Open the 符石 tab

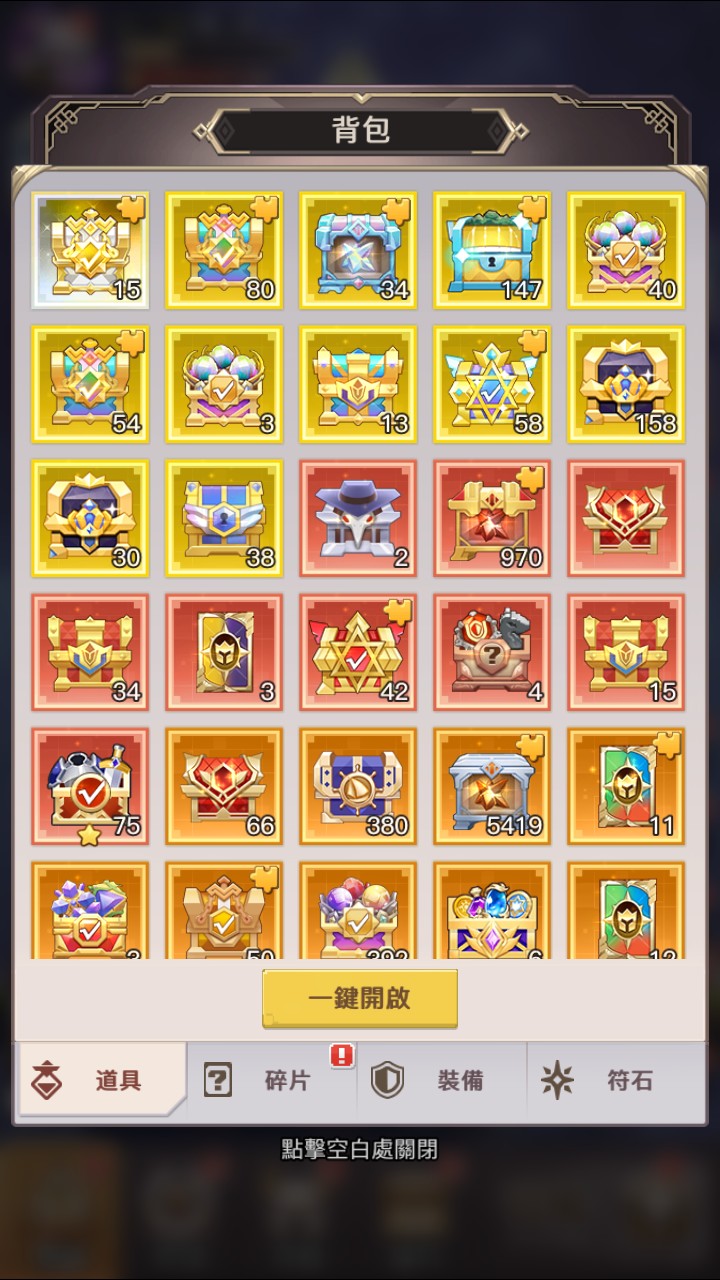611,1080
